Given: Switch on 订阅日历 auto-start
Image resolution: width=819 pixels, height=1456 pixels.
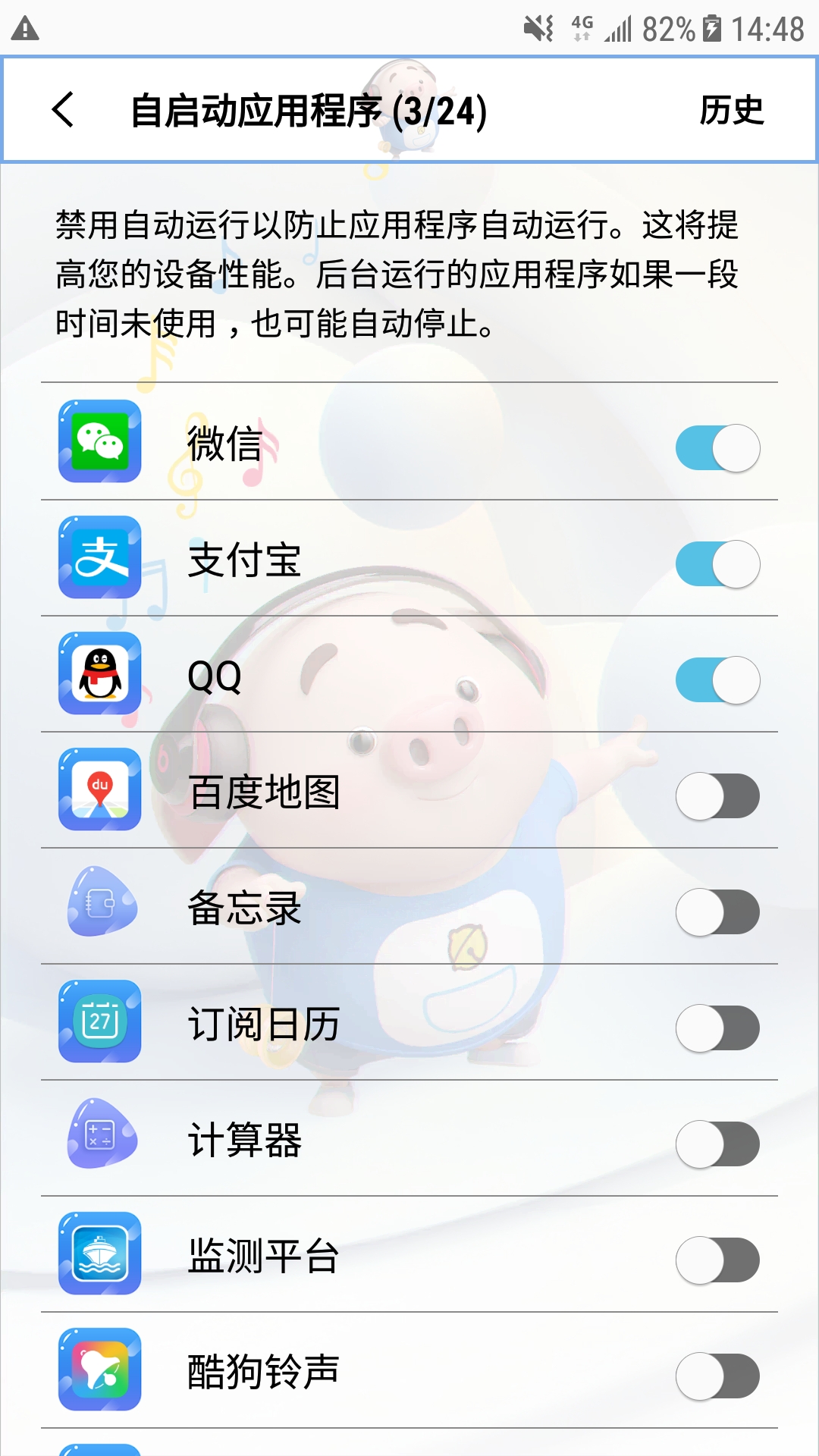Looking at the screenshot, I should click(x=717, y=1028).
